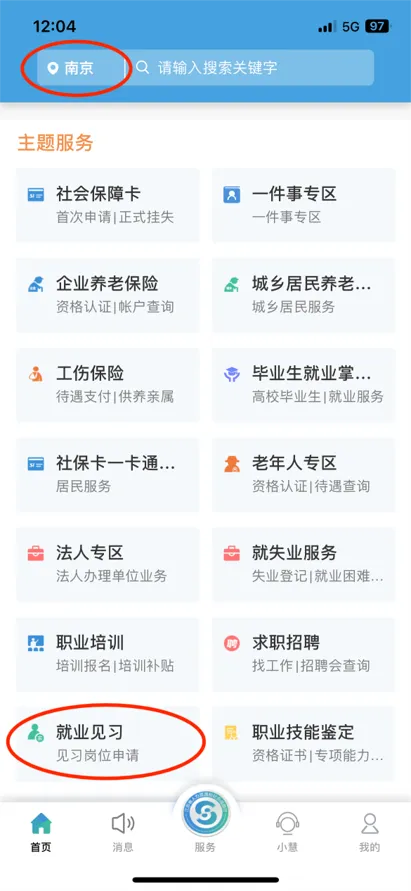Screen dimensions: 411x891
Task: Open 毕业生就业 service card
Action: (304, 385)
